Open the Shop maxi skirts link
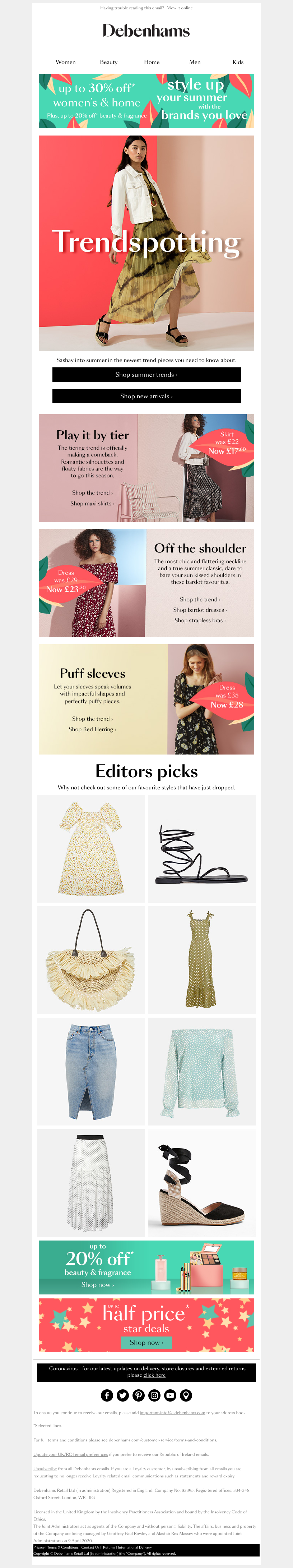 tap(92, 503)
